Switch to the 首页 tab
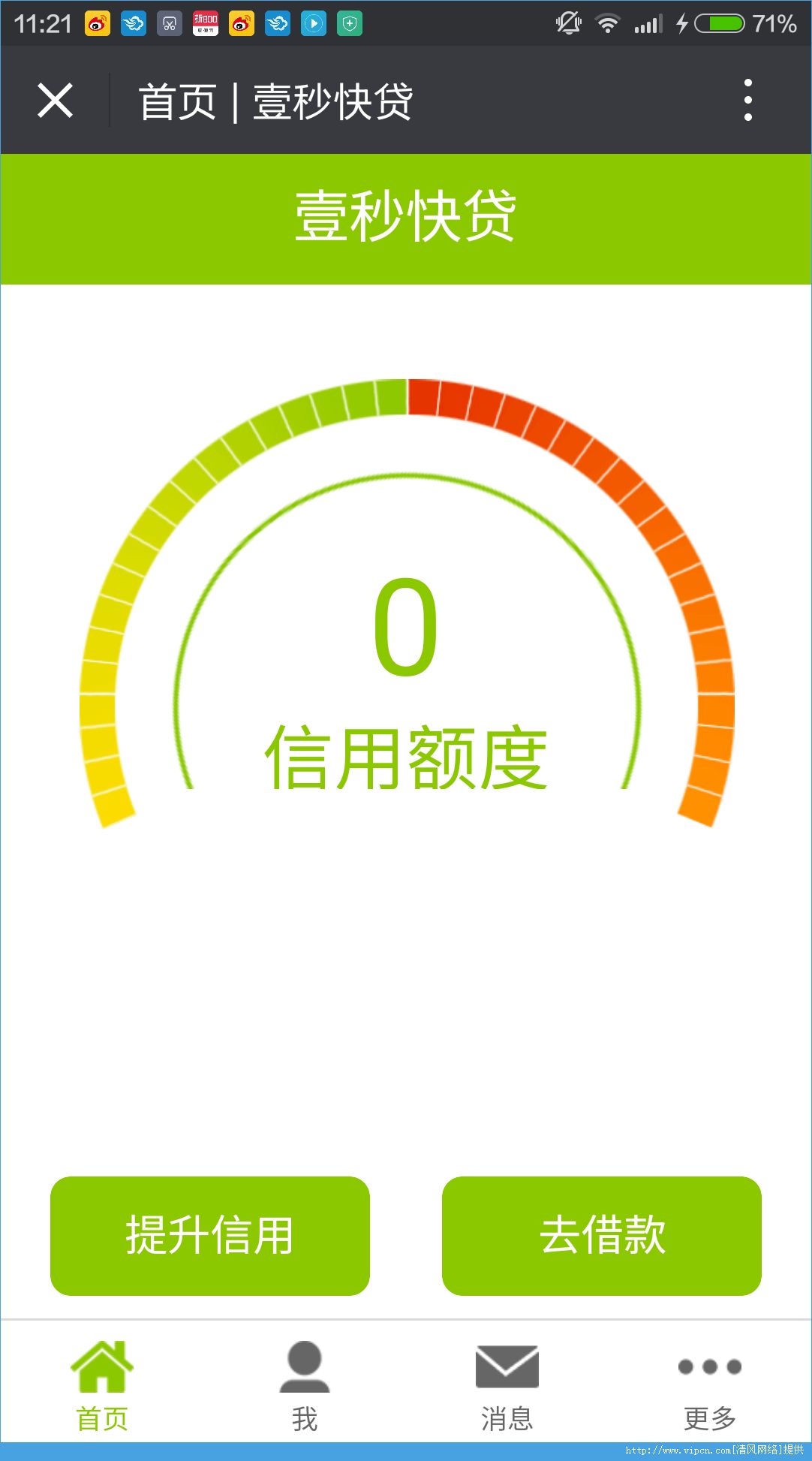The height and width of the screenshot is (1461, 812). (102, 1386)
